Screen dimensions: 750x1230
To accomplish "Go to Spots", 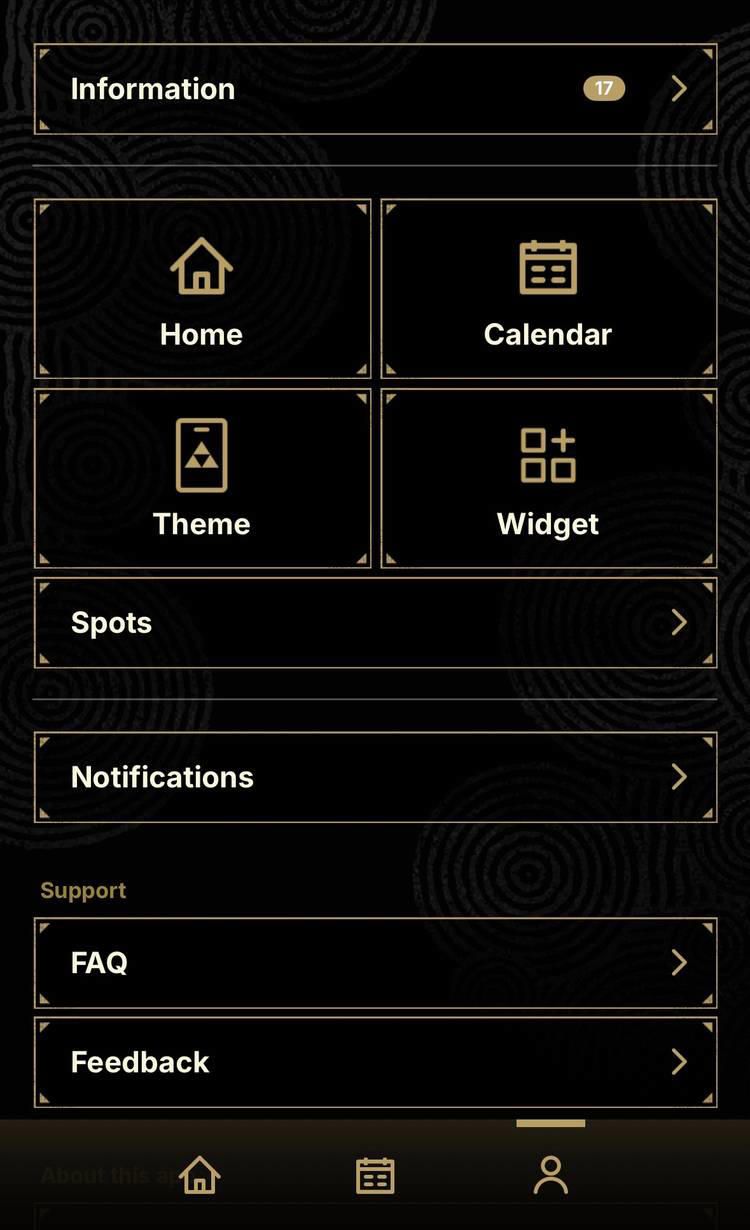I will 375,622.
